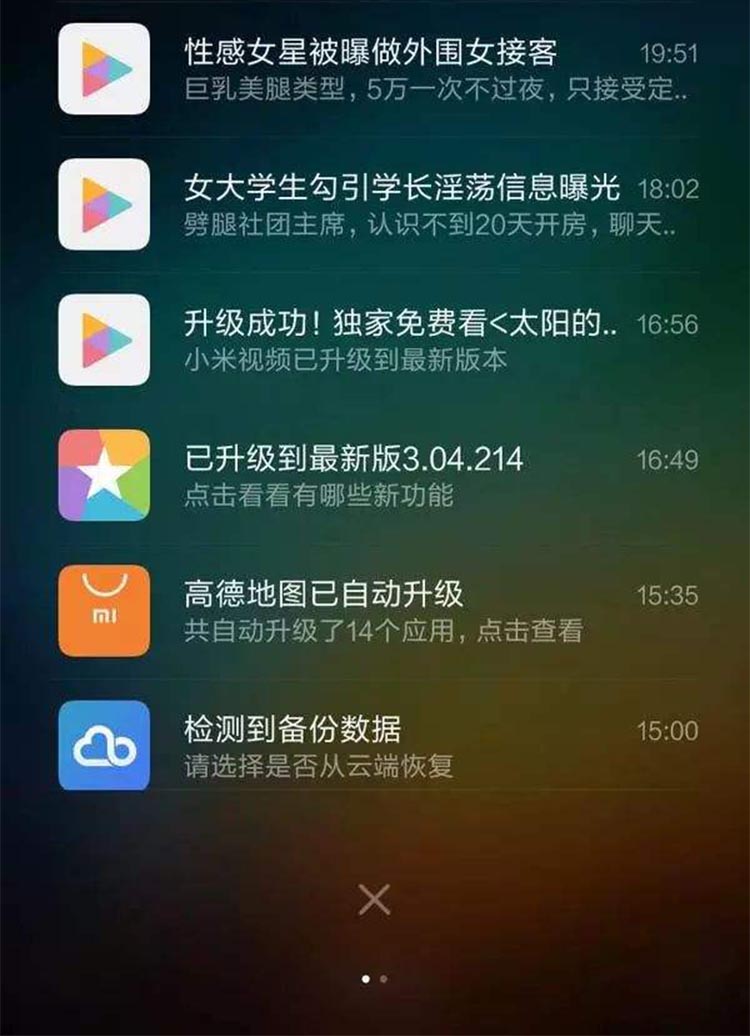750x1036 pixels.
Task: Open the 18:02 Mi Video notification
Action: point(400,205)
